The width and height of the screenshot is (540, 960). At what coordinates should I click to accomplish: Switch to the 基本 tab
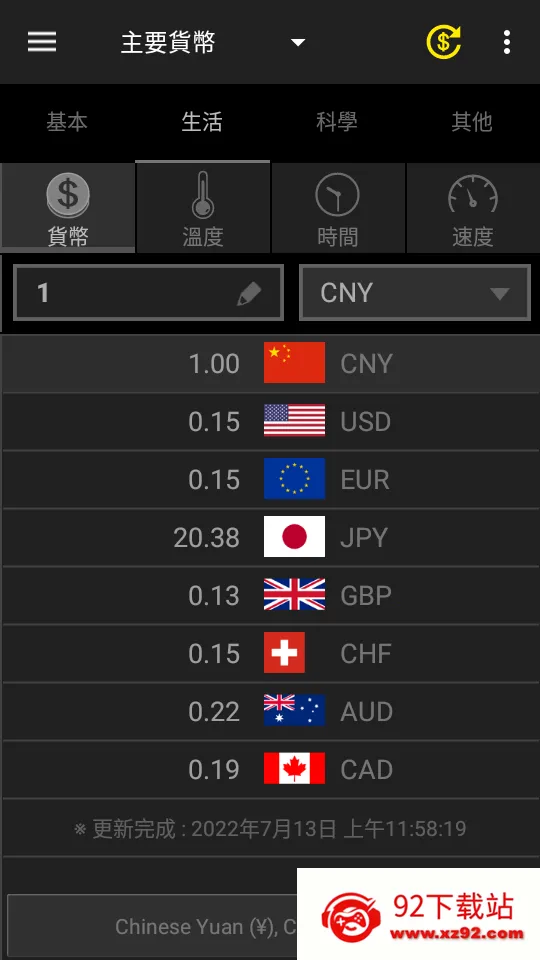(67, 122)
